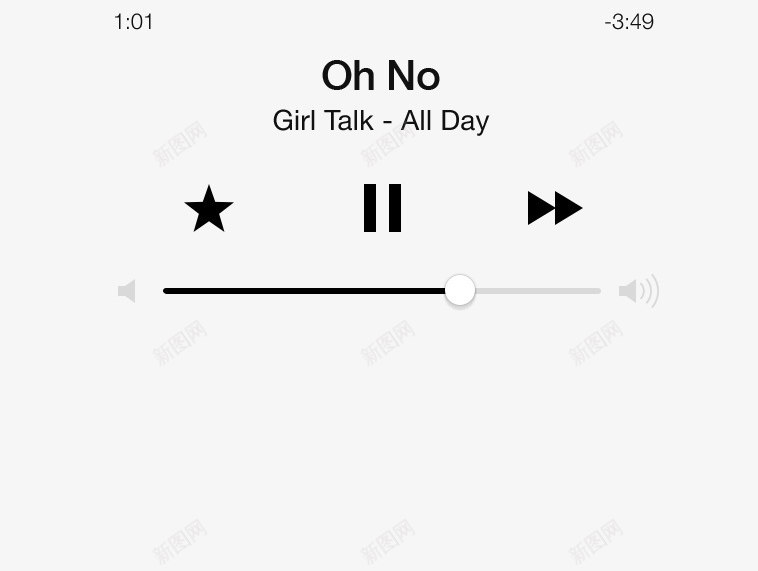Tap the low-volume speaker icon

click(127, 291)
